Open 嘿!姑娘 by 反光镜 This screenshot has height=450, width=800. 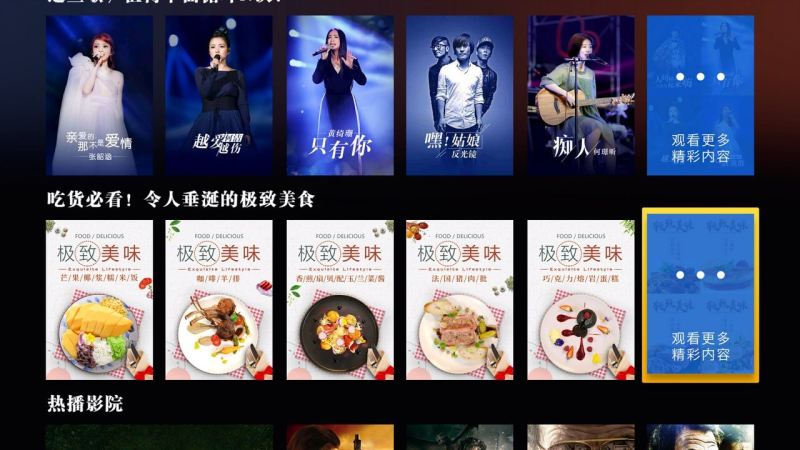459,95
